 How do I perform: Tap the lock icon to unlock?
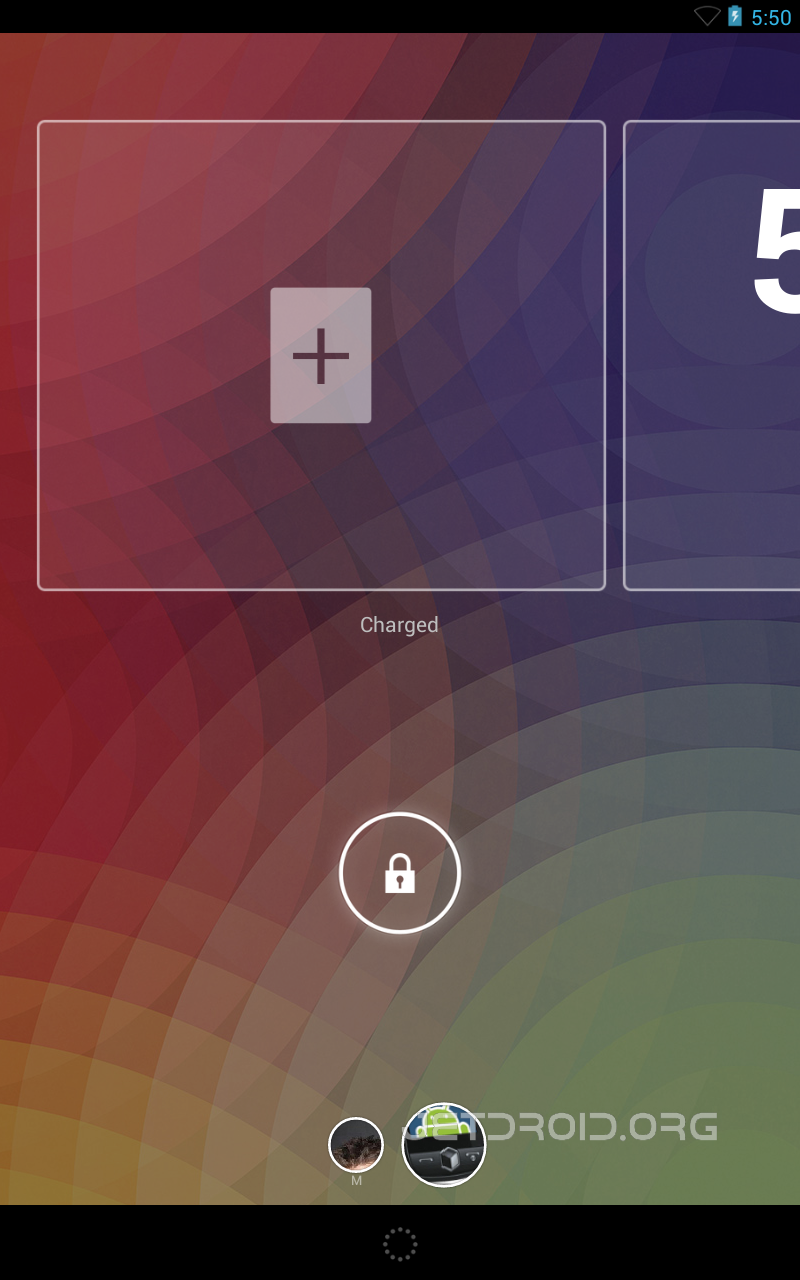[400, 873]
